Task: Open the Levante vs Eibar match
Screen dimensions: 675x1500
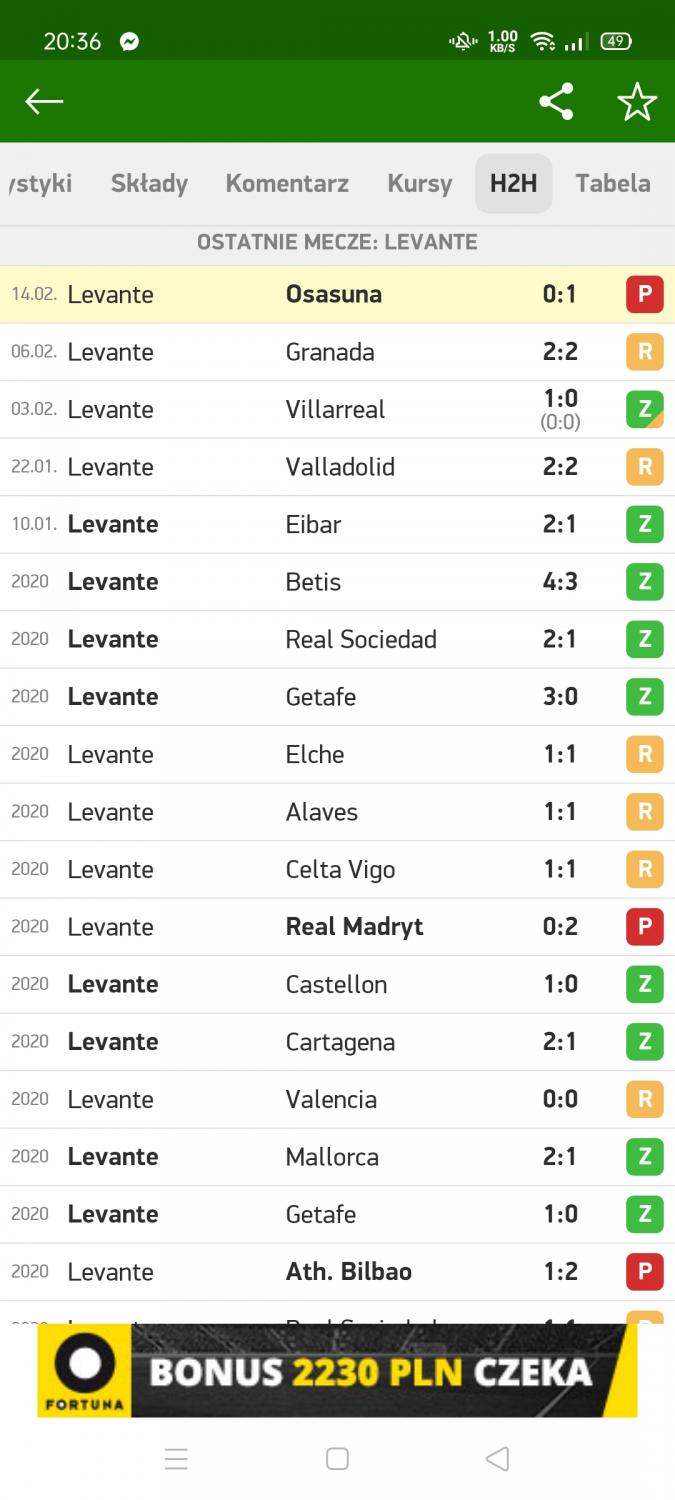Action: tap(337, 524)
